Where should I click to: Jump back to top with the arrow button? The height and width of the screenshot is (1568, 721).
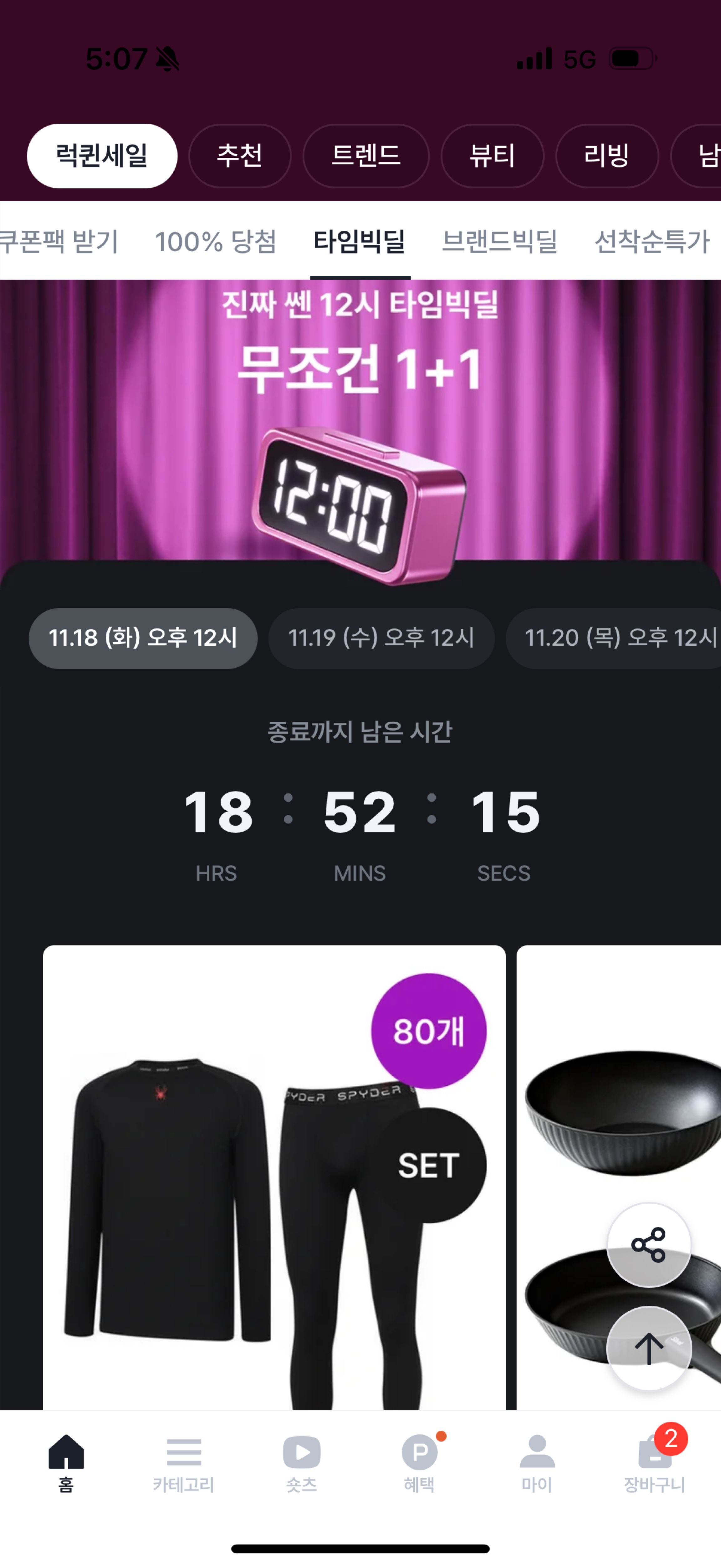tap(649, 1348)
